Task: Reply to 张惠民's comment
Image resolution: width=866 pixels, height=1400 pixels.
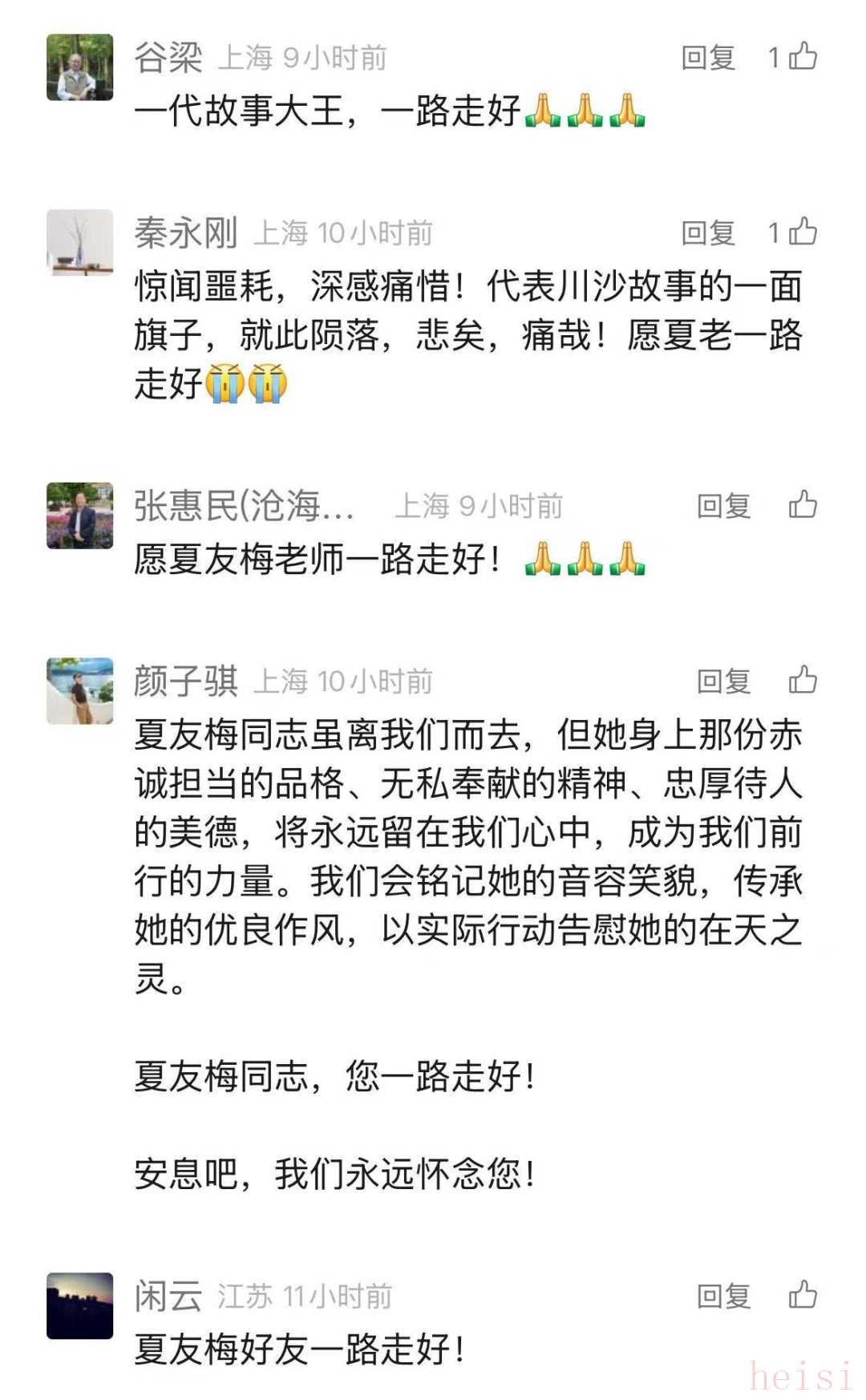Action: click(x=723, y=506)
